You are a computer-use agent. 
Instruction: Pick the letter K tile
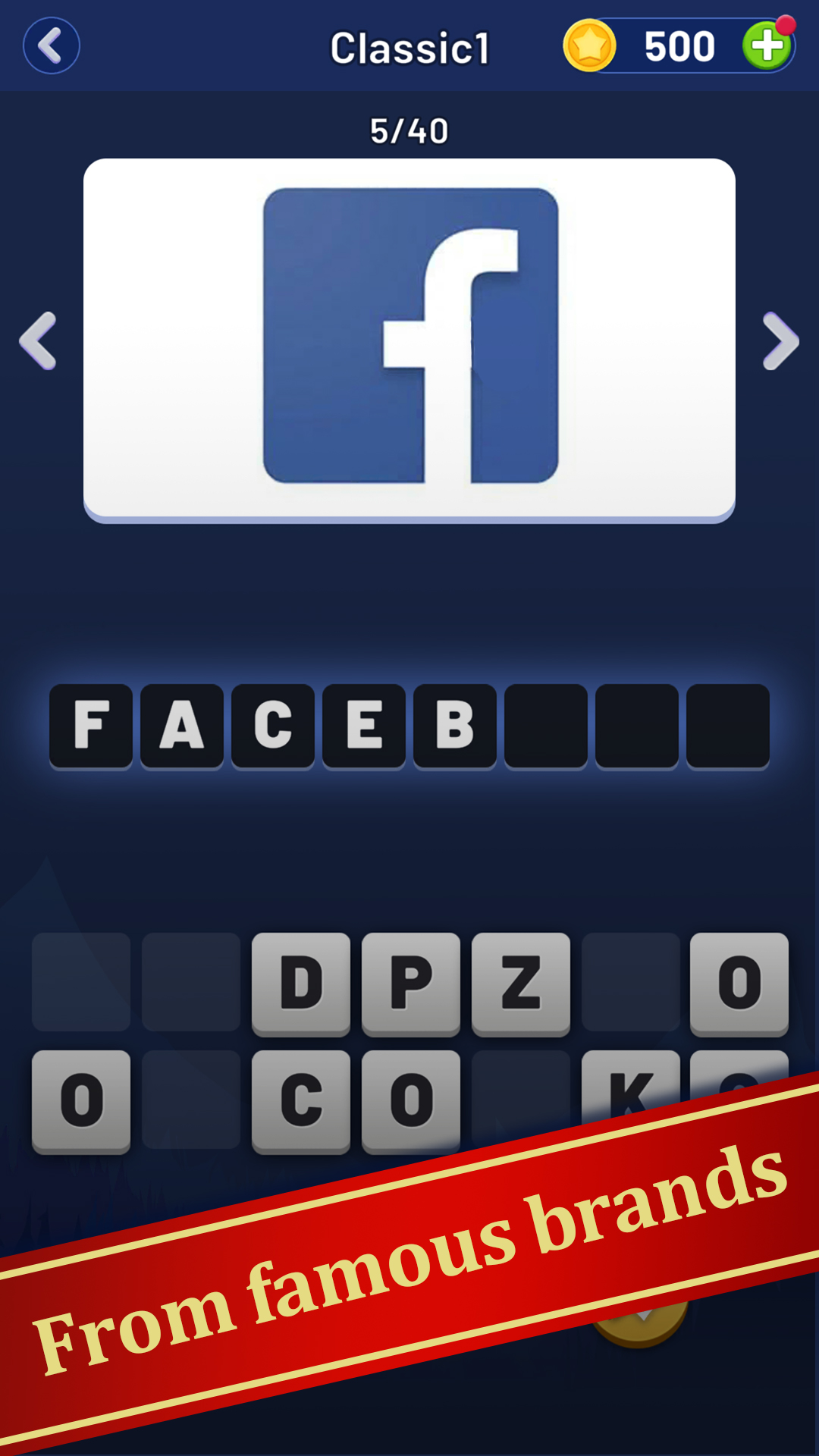pos(629,1094)
